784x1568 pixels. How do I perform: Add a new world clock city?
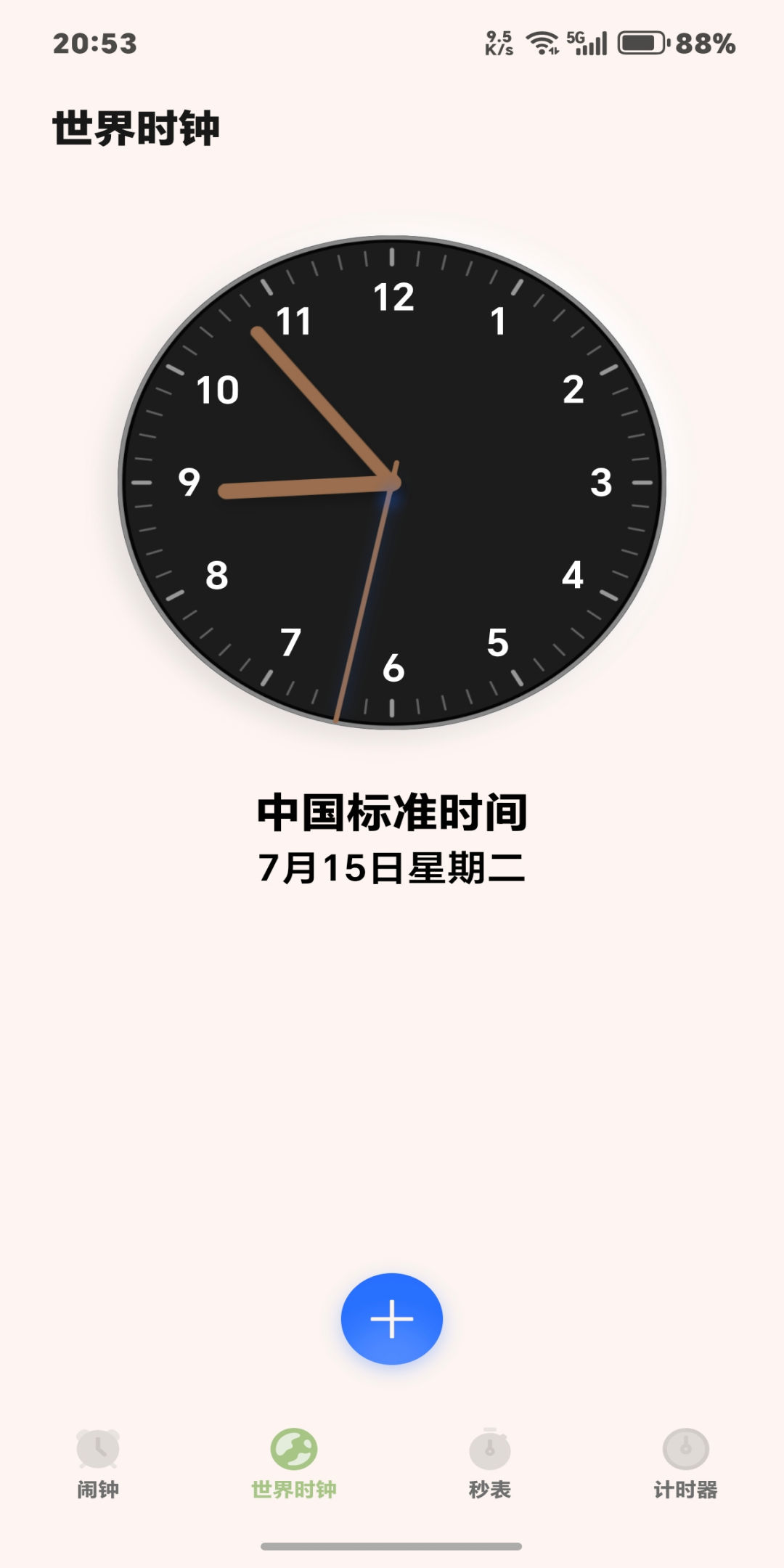click(x=392, y=1318)
